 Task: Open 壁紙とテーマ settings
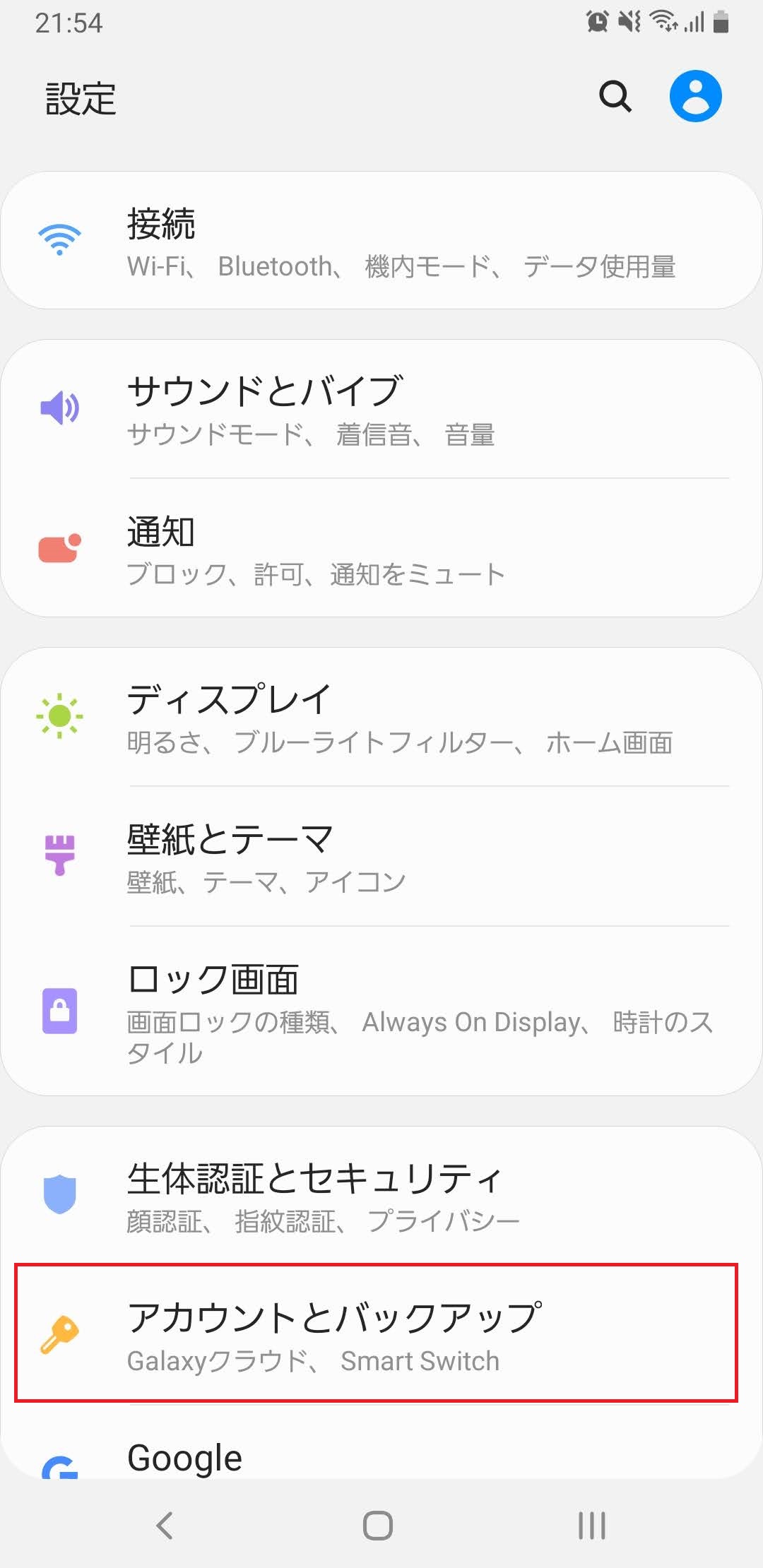pyautogui.click(x=381, y=856)
